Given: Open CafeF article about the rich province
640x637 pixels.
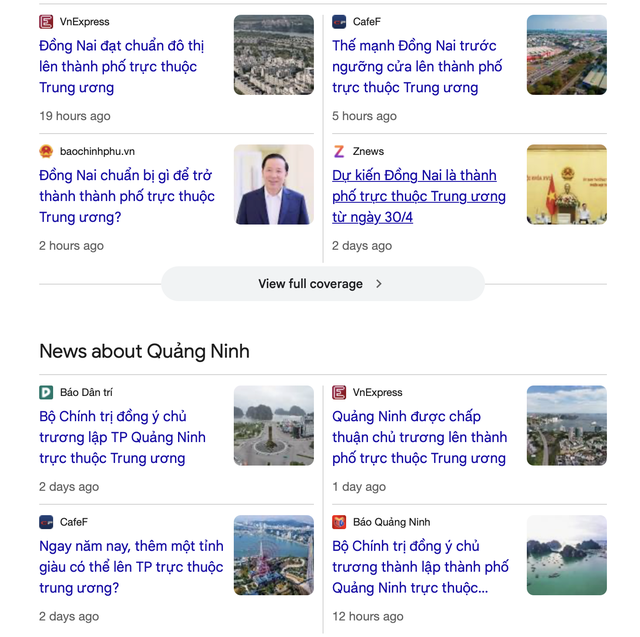Looking at the screenshot, I should coord(130,567).
